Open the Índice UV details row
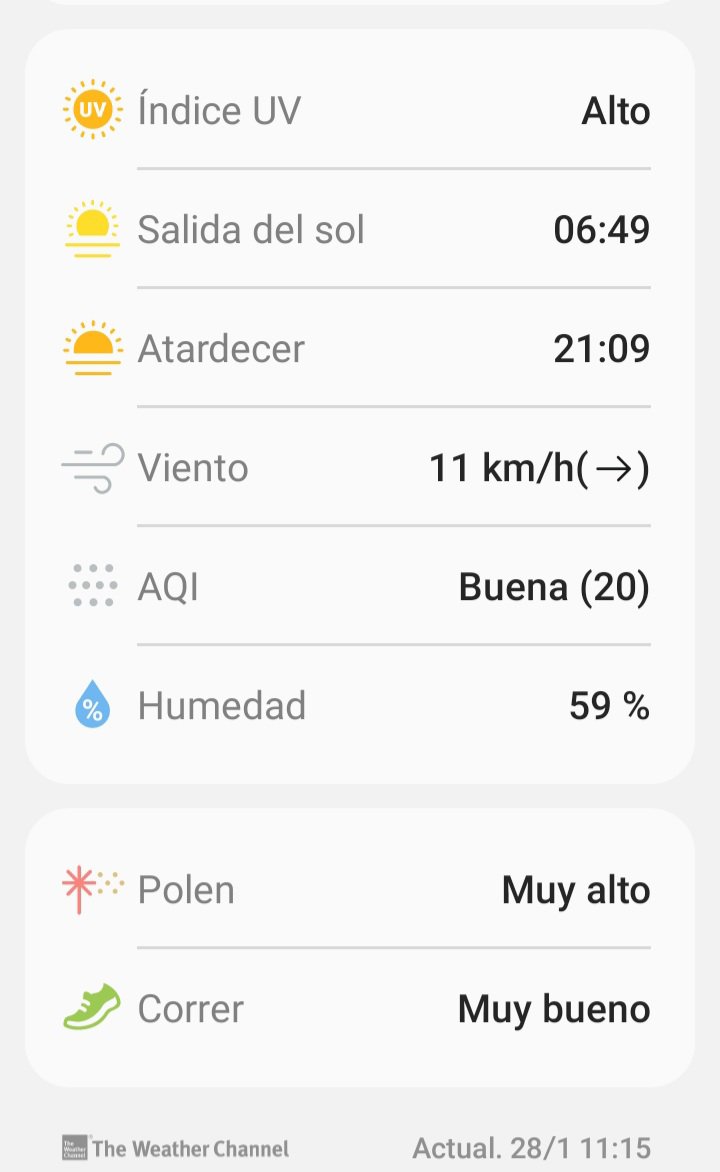 tap(360, 110)
